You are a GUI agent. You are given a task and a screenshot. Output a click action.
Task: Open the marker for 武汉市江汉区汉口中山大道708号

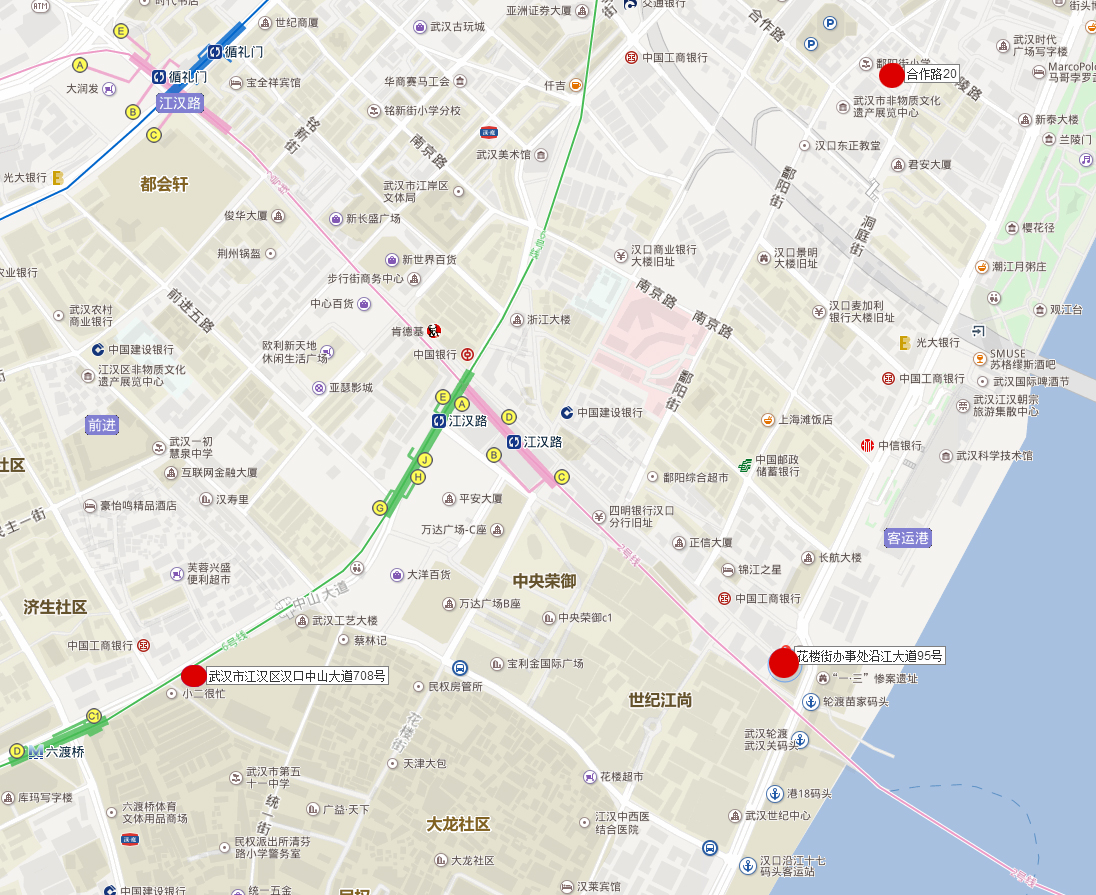(x=194, y=676)
